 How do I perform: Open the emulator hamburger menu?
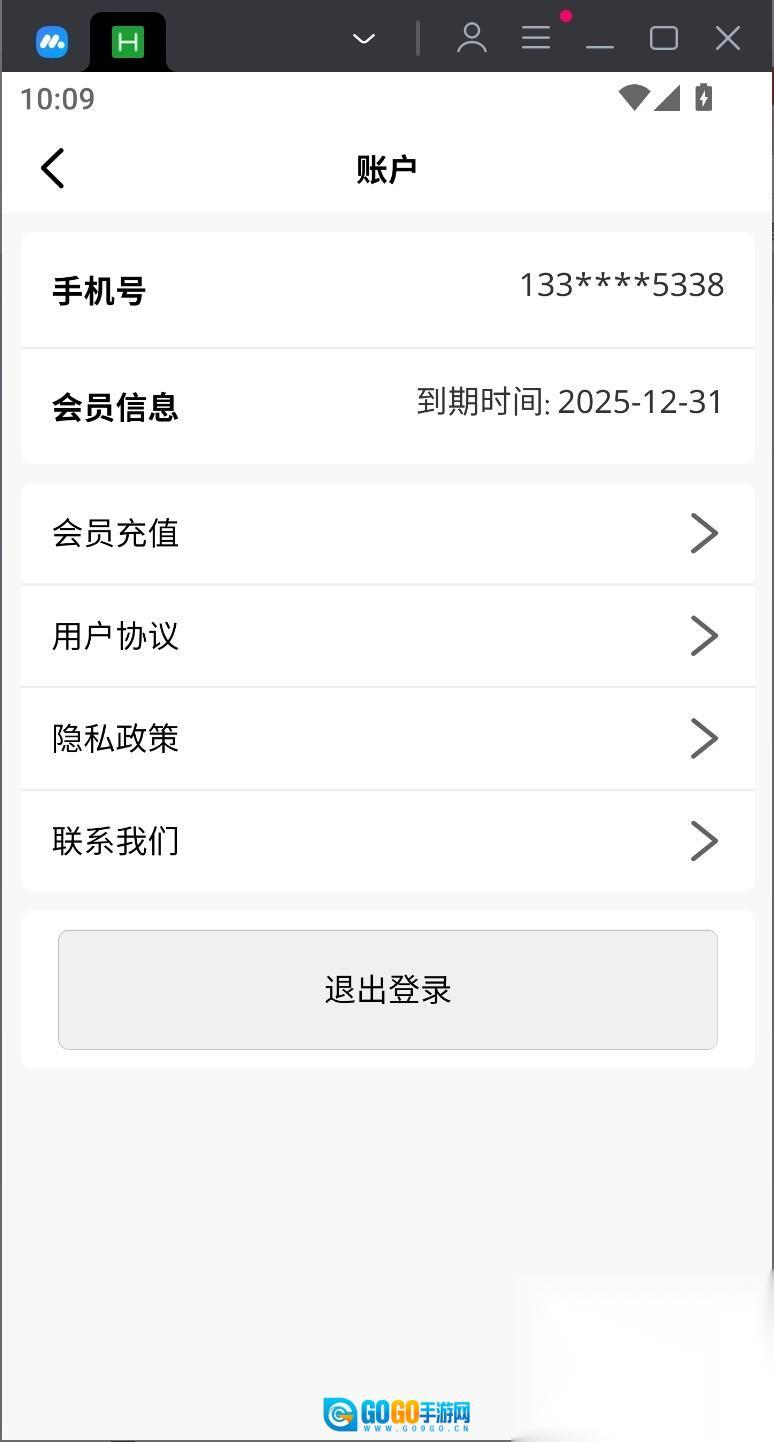[536, 38]
